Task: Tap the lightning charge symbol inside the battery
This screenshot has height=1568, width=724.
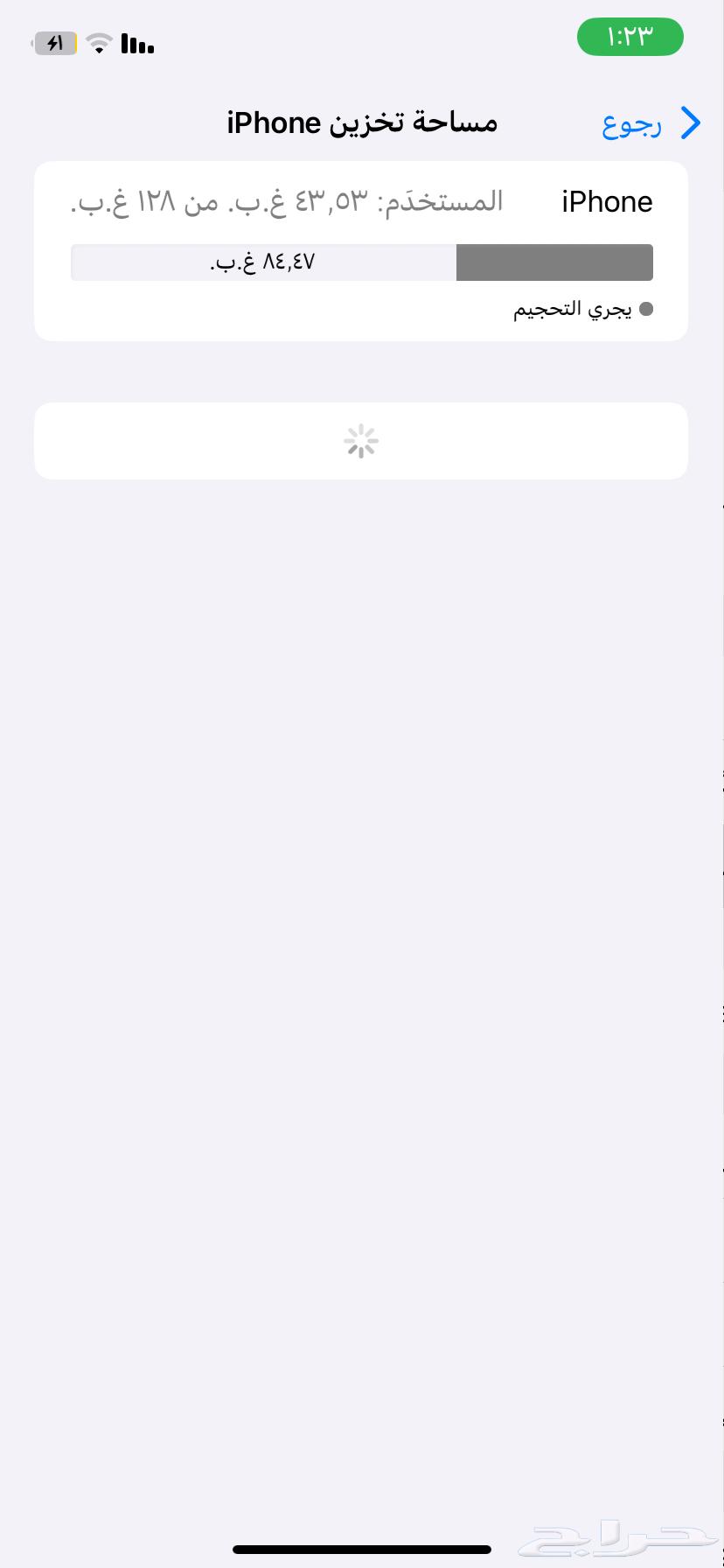Action: click(x=52, y=42)
